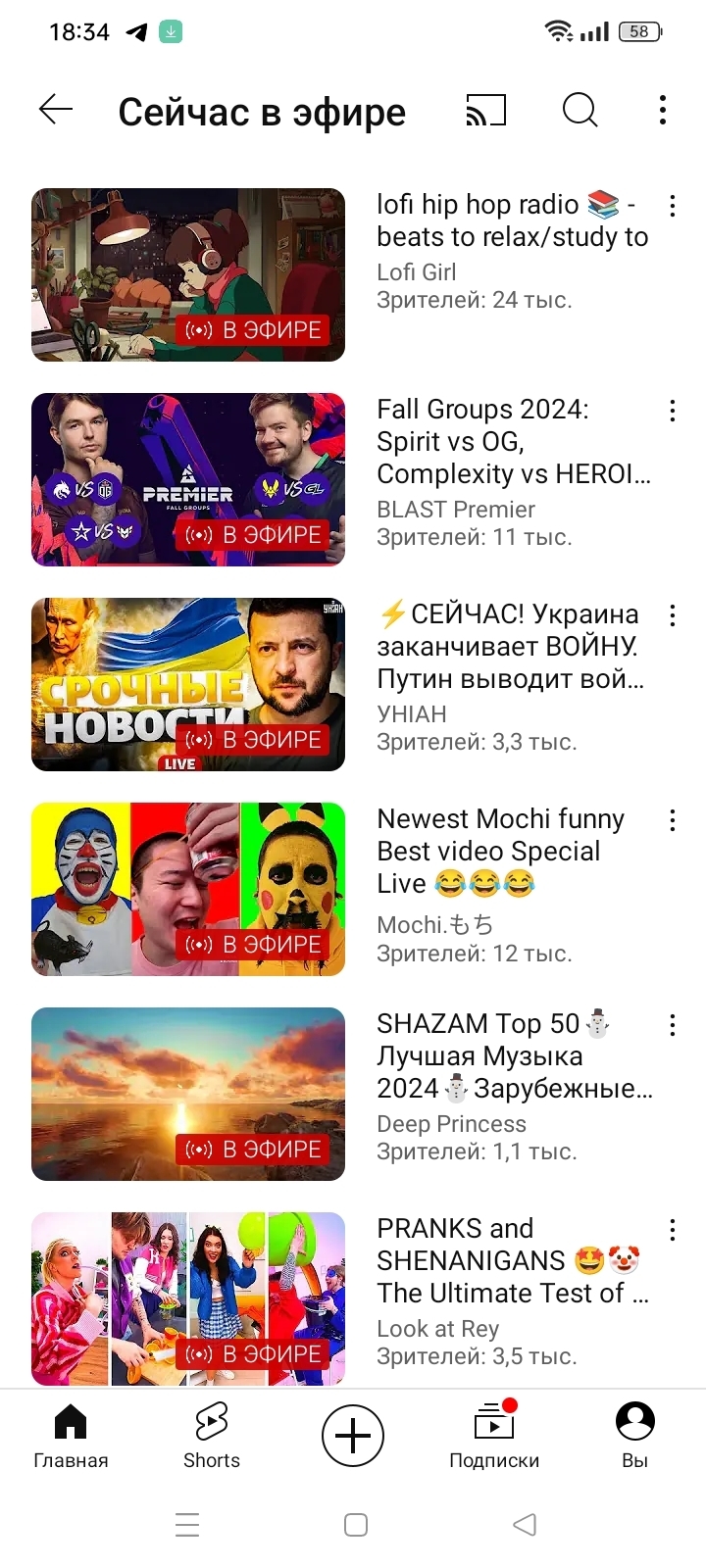Switch to the Главная tab
706x1568 pixels.
click(x=71, y=1436)
